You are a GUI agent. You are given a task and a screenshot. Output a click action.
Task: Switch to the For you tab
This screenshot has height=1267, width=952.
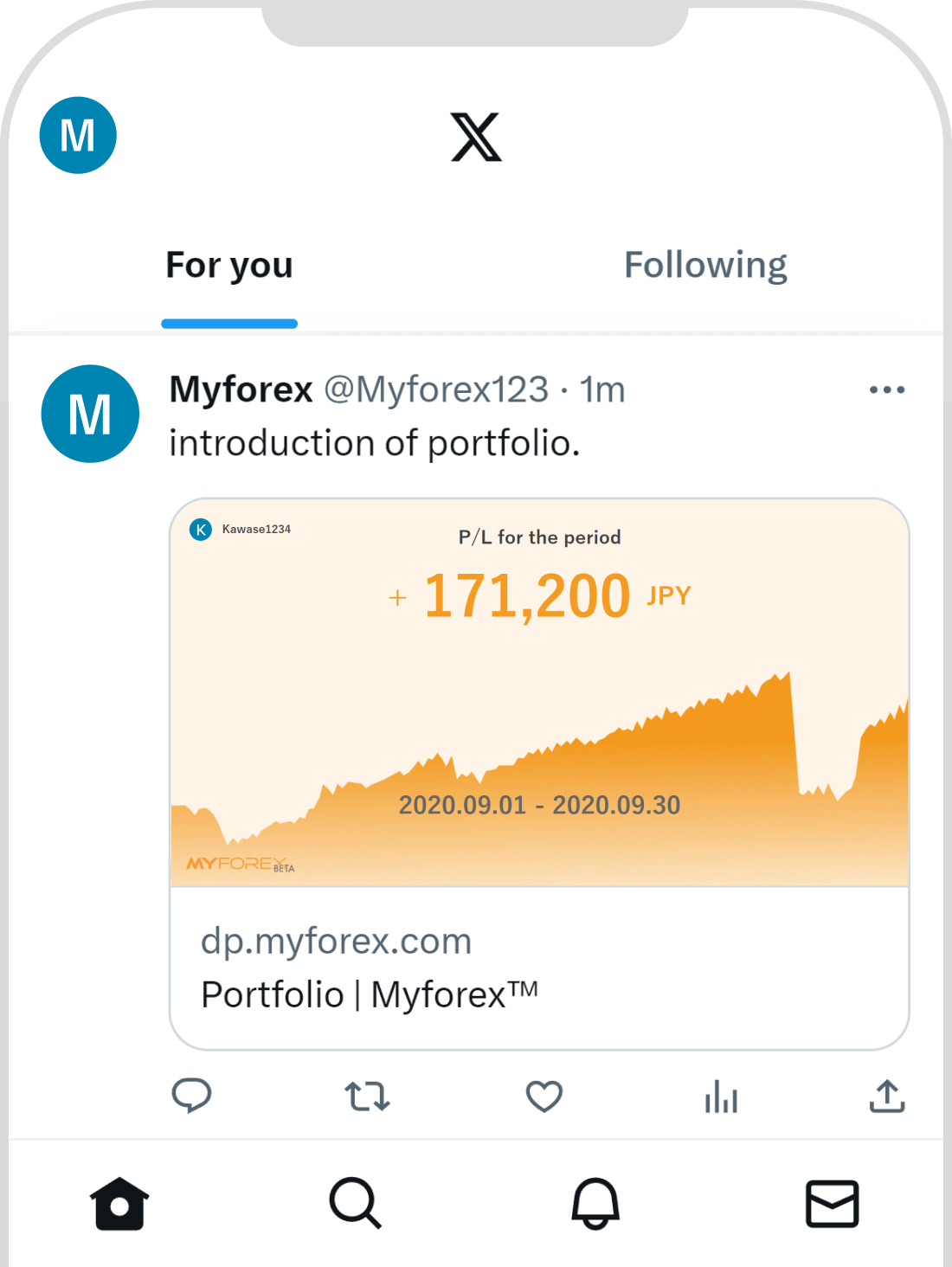tap(228, 265)
